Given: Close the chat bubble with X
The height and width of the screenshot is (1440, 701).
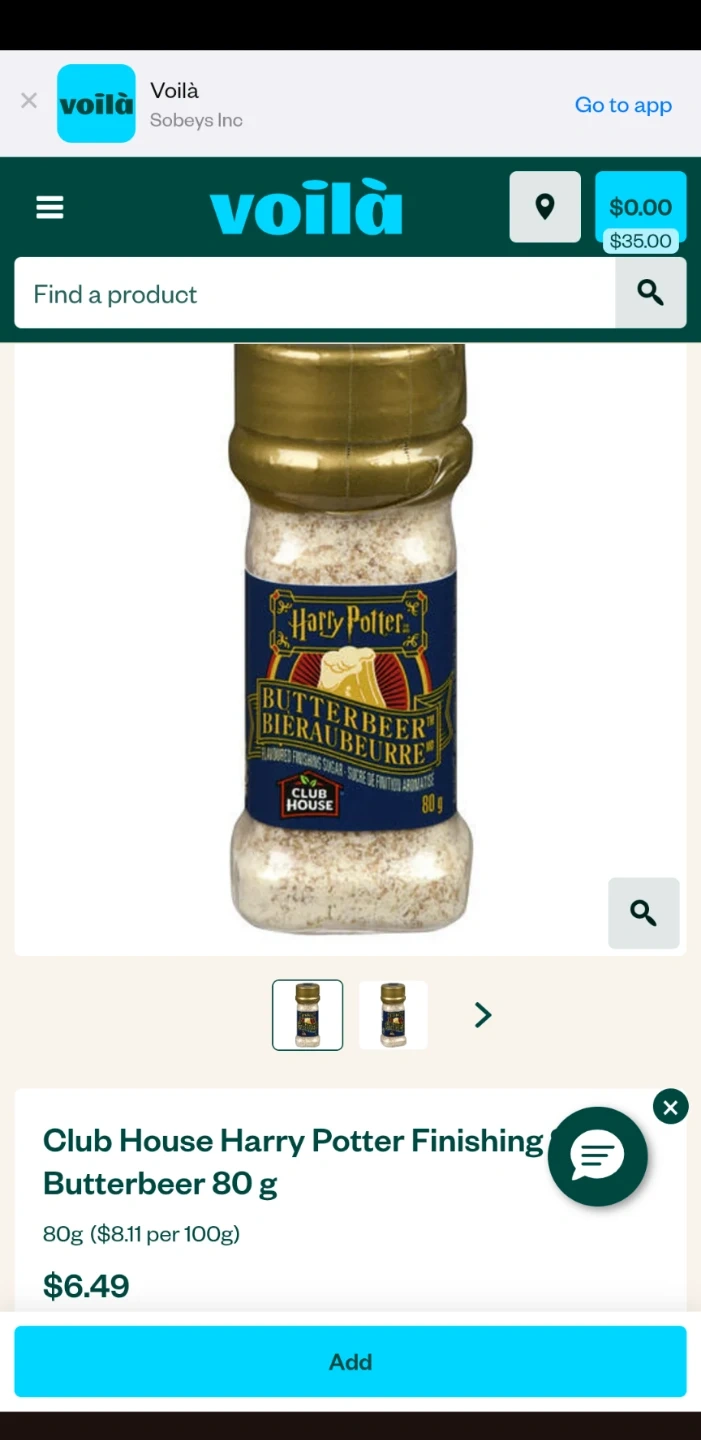Looking at the screenshot, I should 671,1107.
